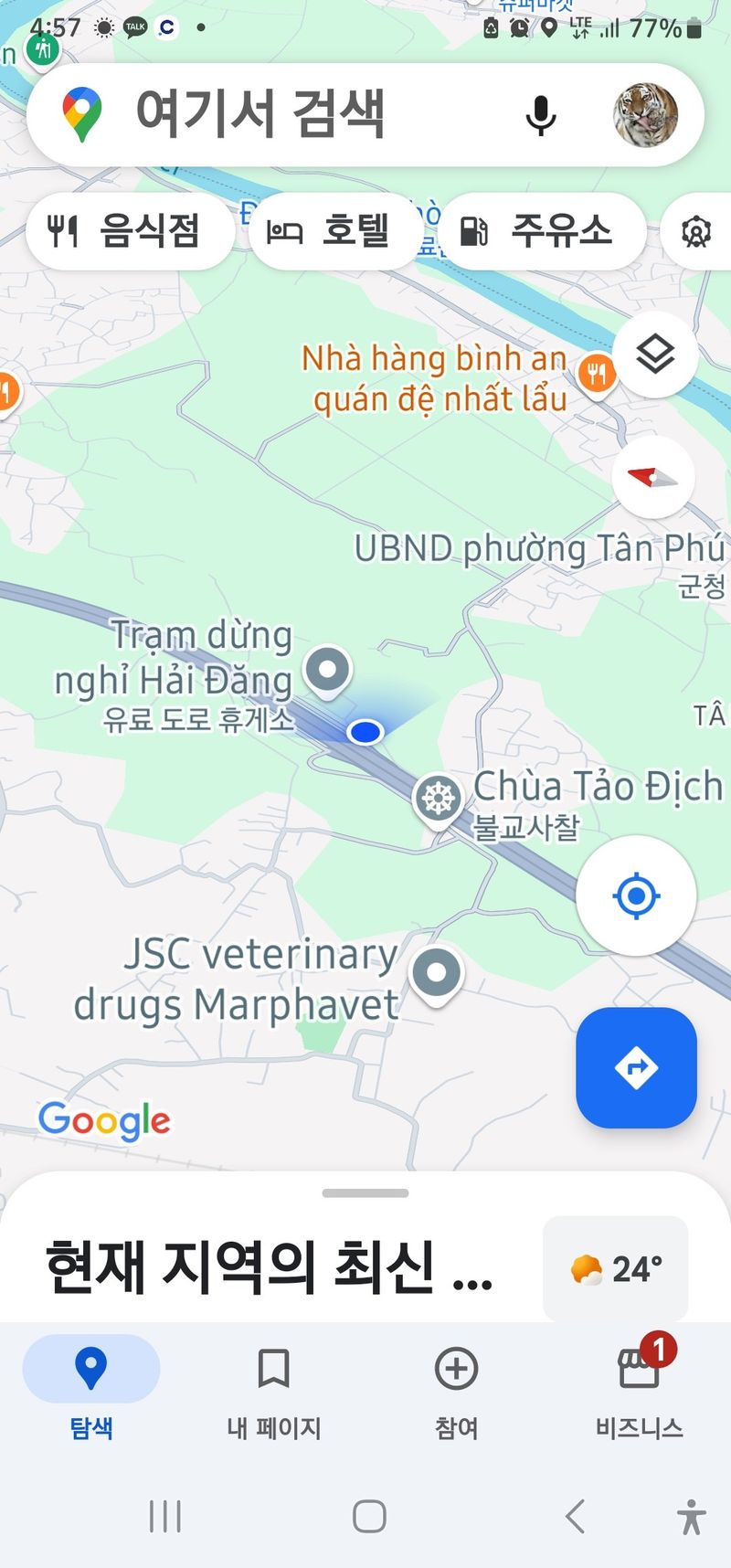Tap the compass to reset orientation

(x=652, y=477)
